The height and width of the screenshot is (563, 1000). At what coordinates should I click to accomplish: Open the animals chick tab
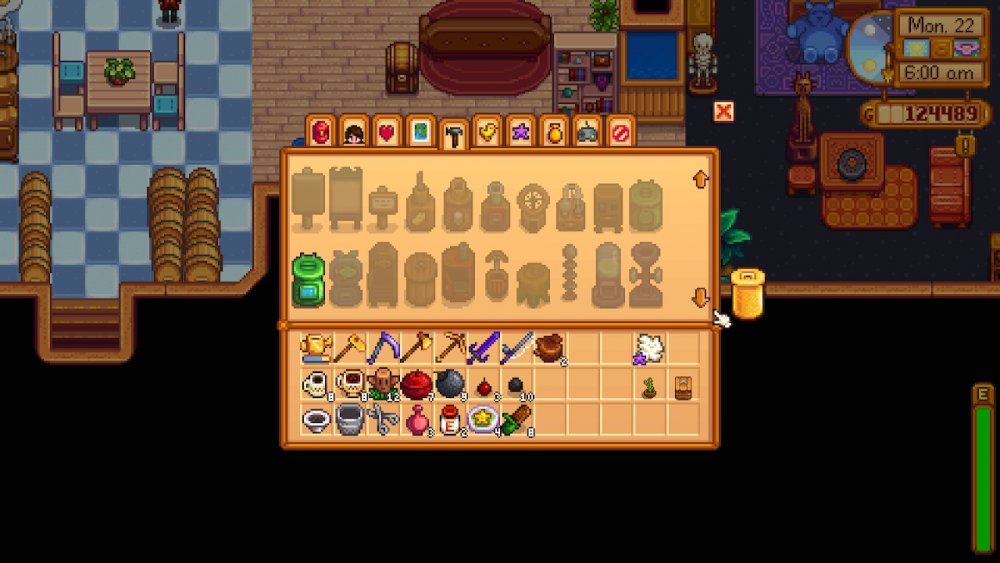click(x=487, y=132)
